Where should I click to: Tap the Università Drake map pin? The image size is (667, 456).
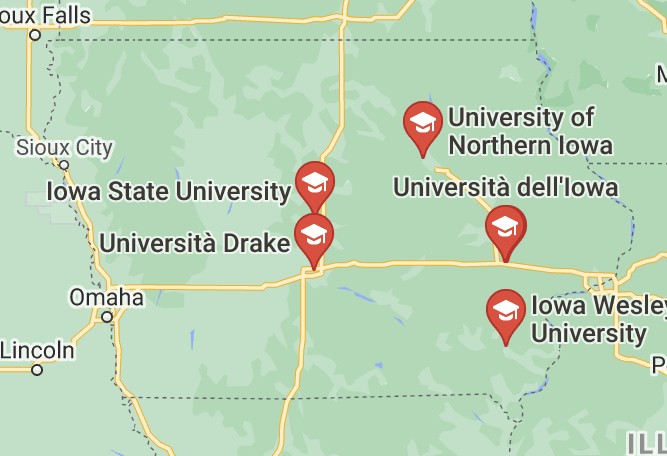pos(314,236)
